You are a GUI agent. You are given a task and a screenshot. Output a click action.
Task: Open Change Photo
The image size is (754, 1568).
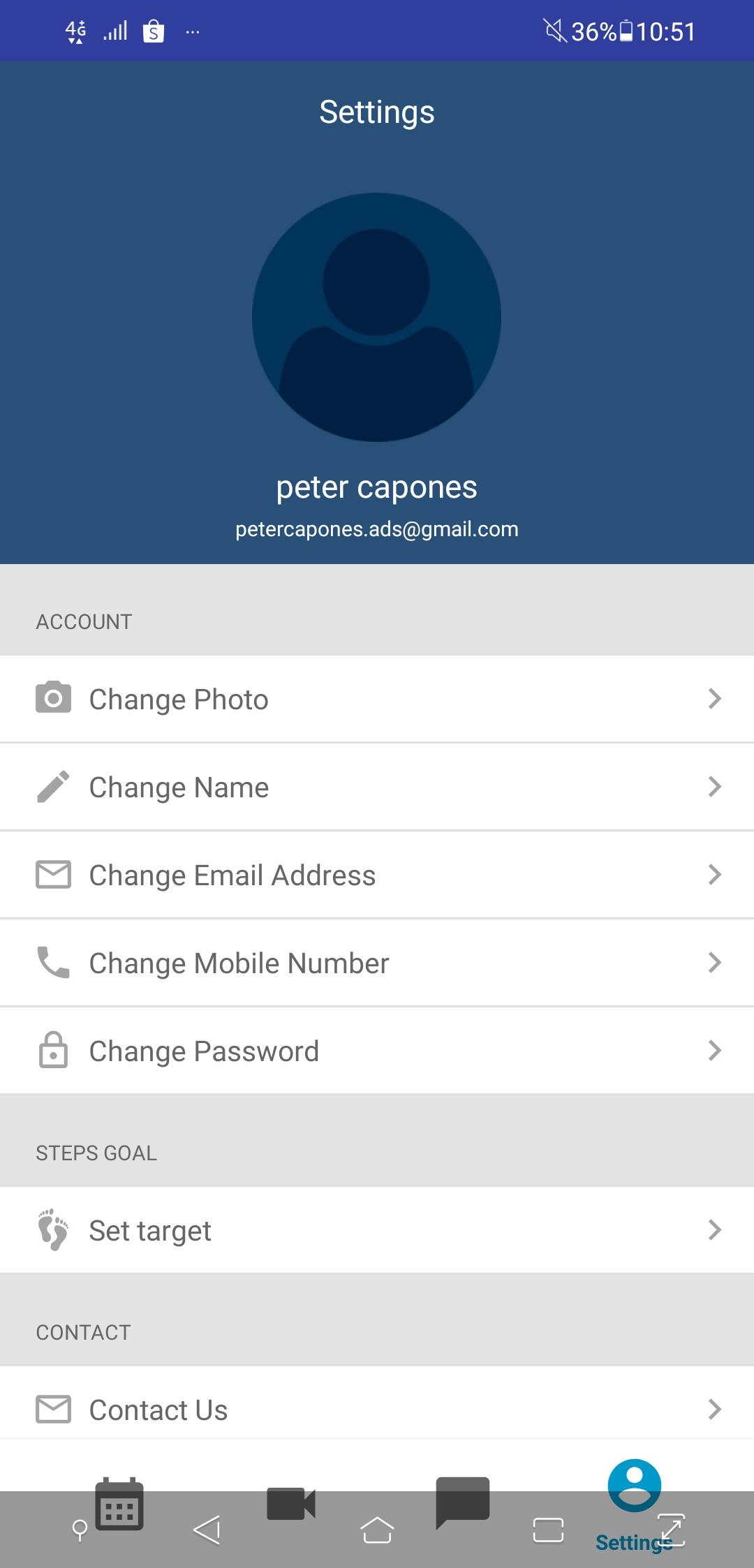pyautogui.click(x=377, y=699)
